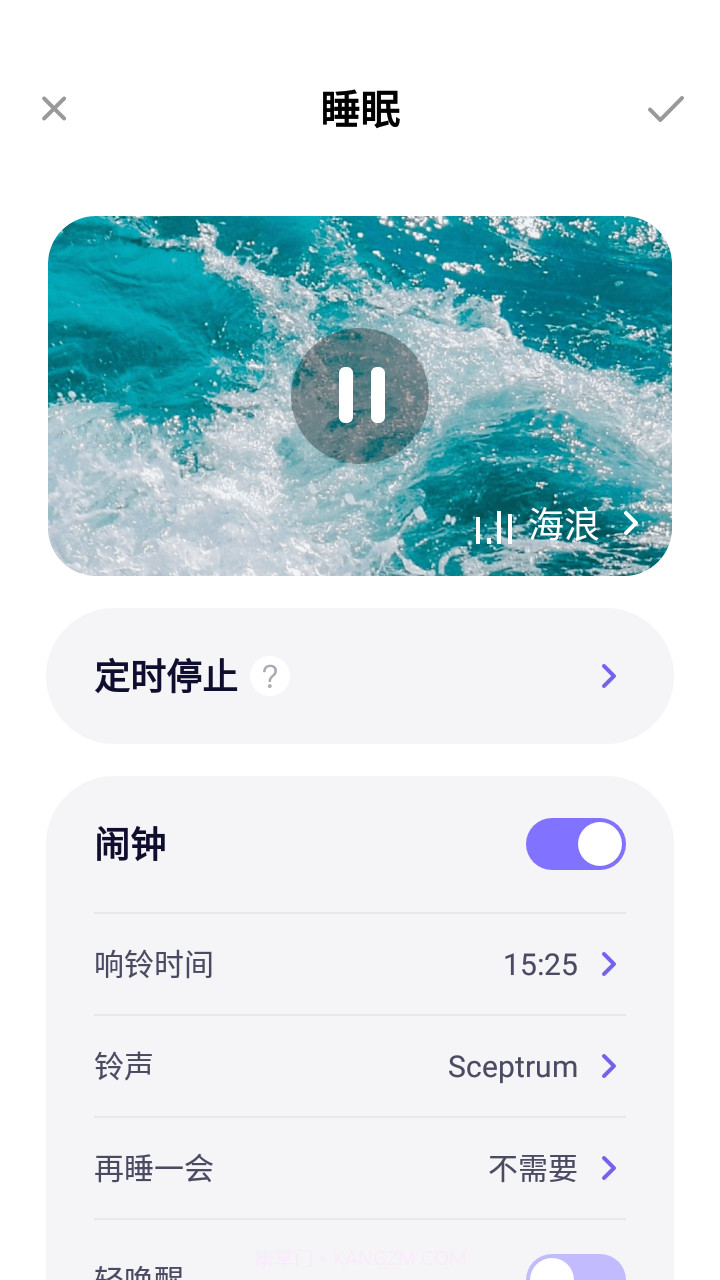The width and height of the screenshot is (720, 1280).
Task: Tap the sound wave icon beside 海浪
Action: pos(494,524)
